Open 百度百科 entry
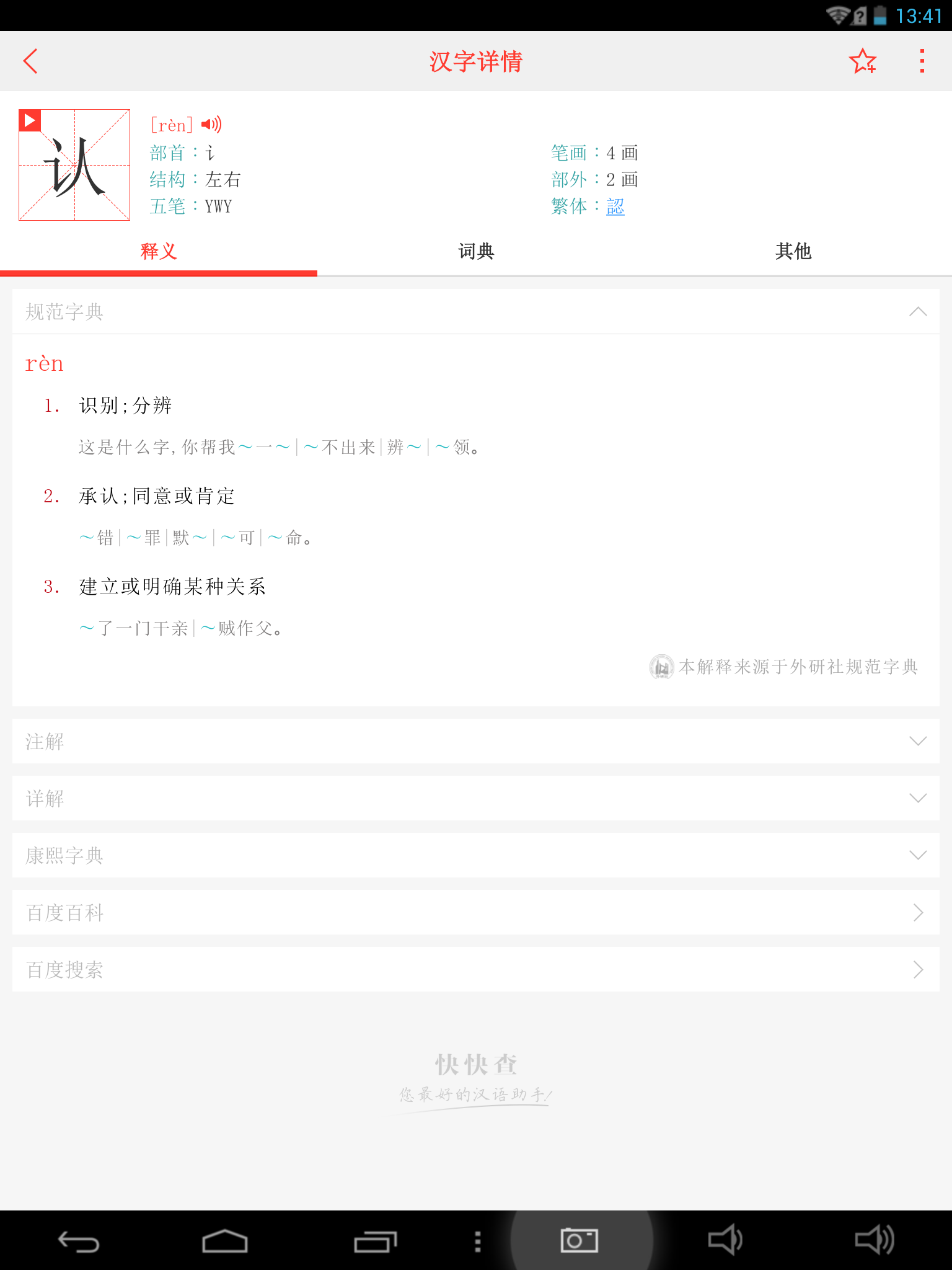Viewport: 952px width, 1270px height. pyautogui.click(x=476, y=912)
